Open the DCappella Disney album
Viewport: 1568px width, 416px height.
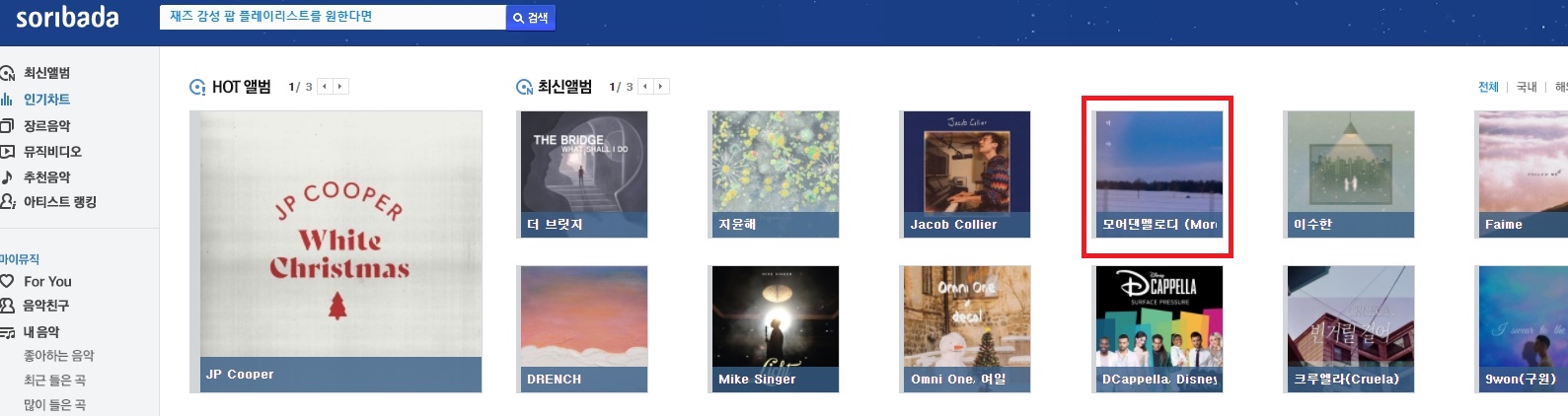pos(1158,328)
